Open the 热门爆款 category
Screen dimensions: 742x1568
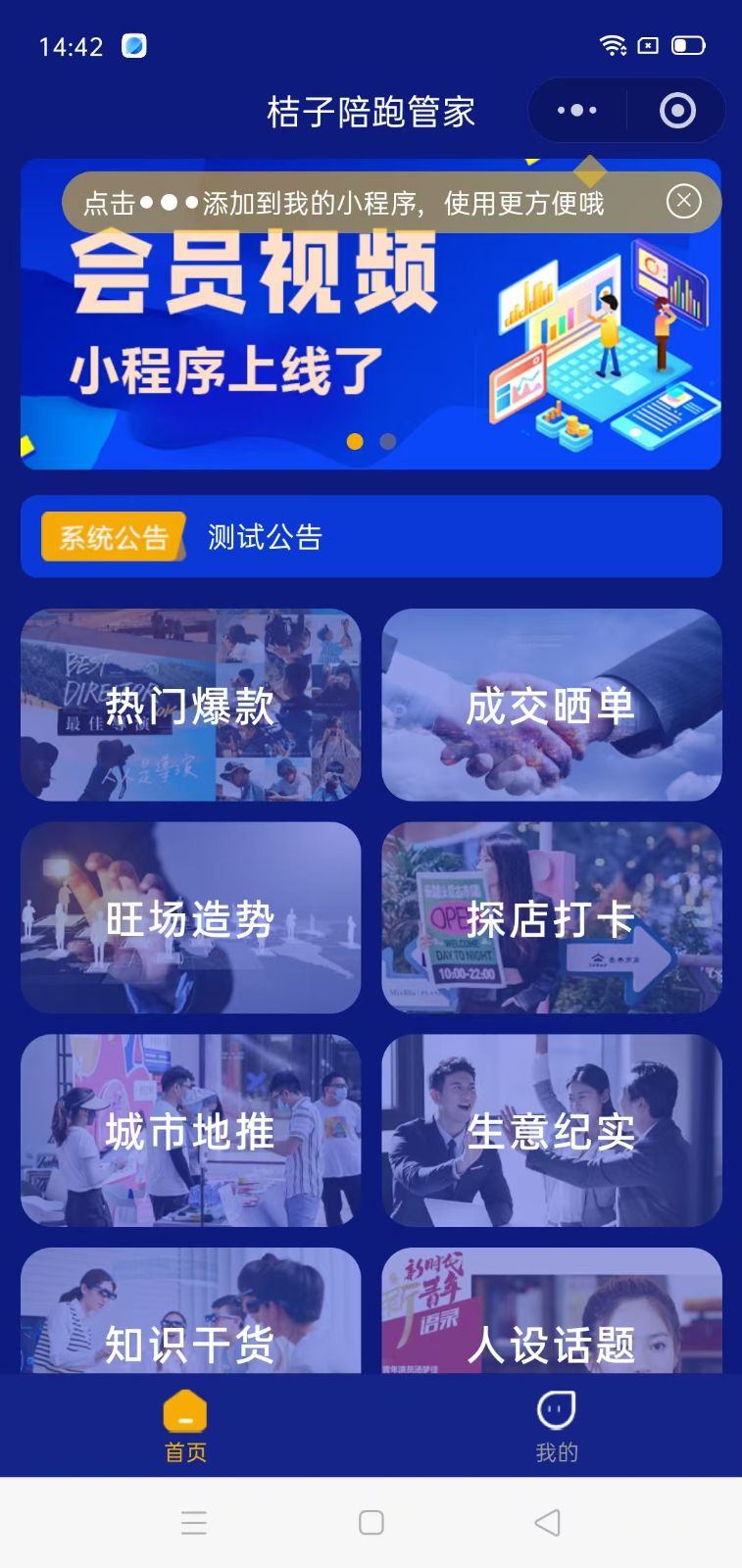pyautogui.click(x=190, y=706)
